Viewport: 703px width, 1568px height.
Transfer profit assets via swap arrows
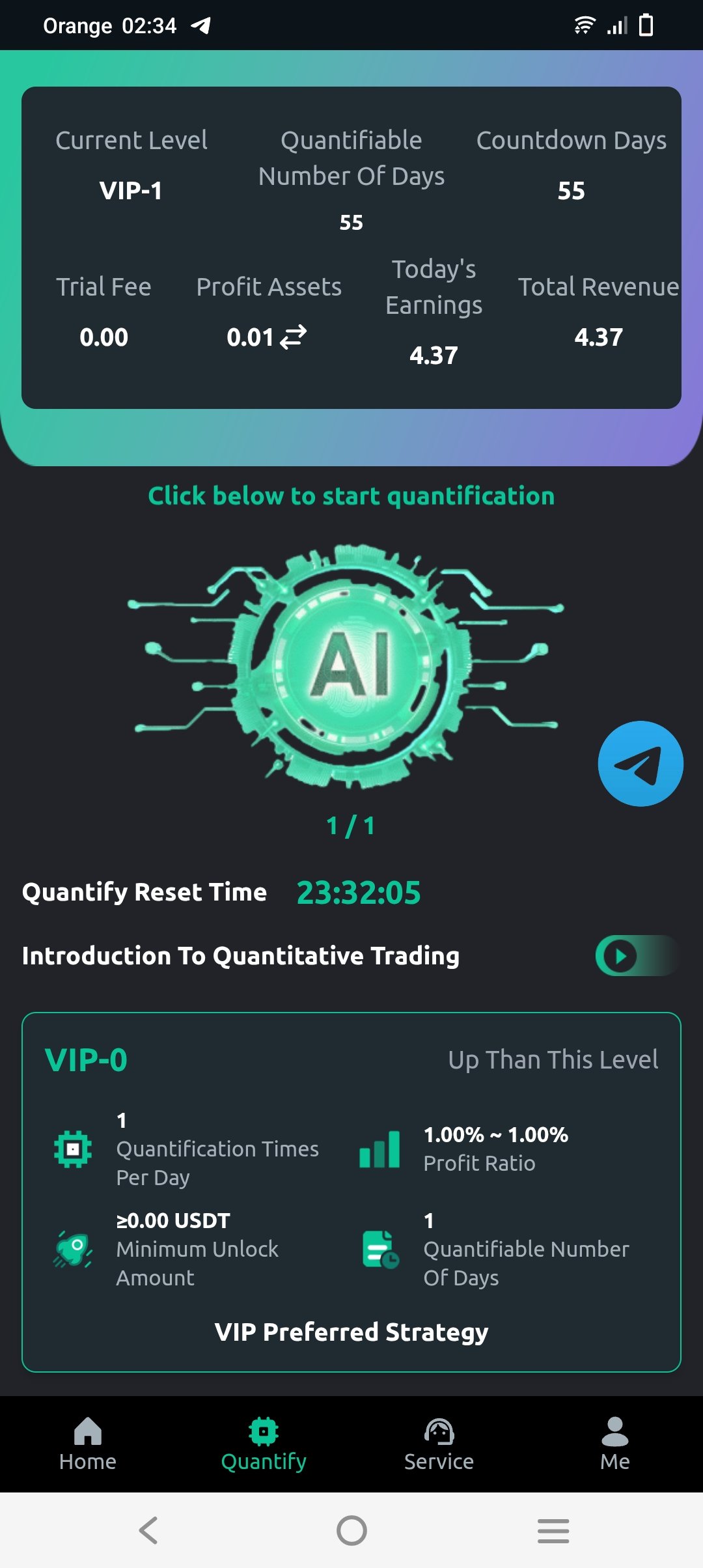point(293,337)
